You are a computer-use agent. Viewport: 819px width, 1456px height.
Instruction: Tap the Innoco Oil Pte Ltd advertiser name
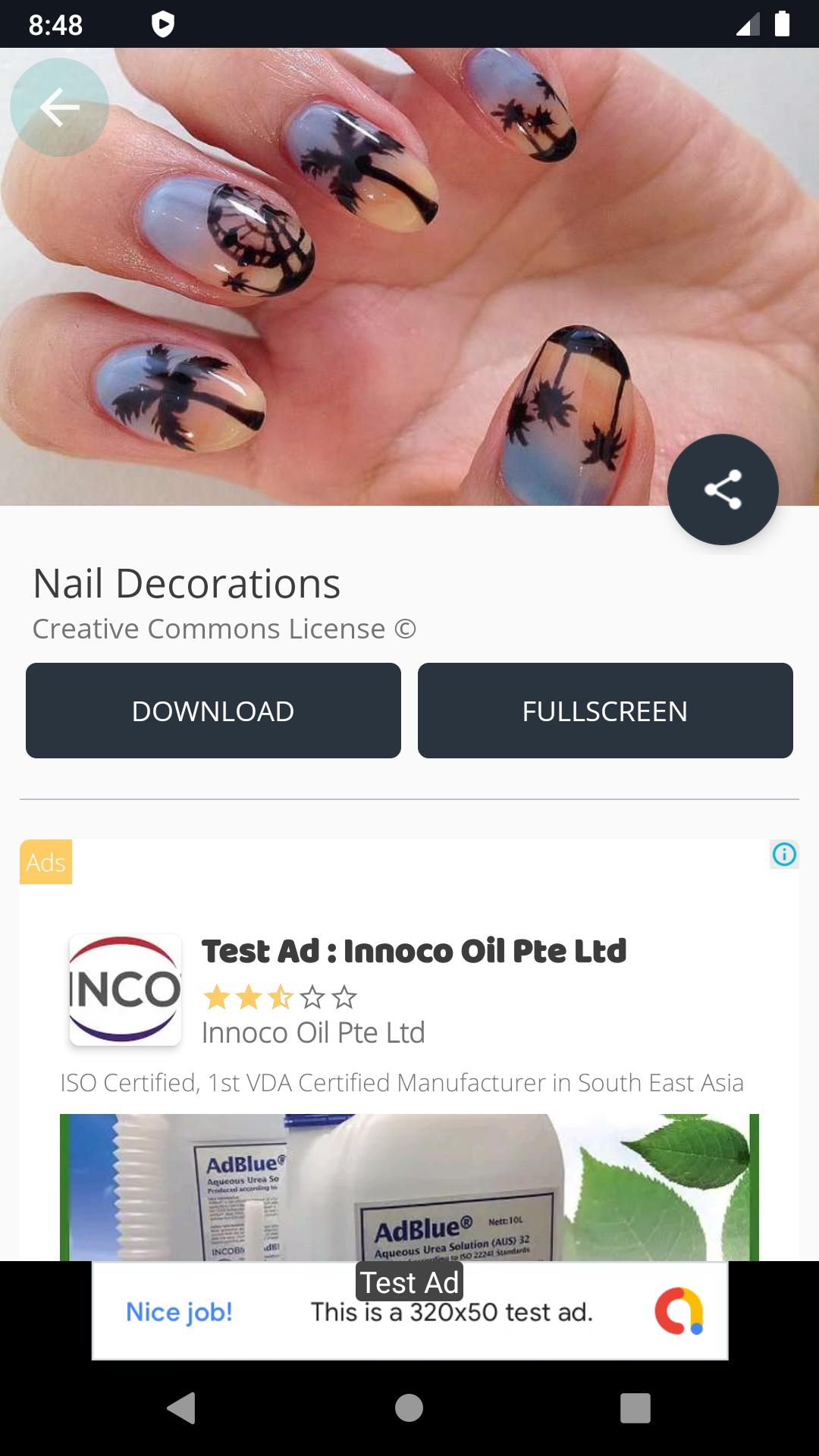[x=313, y=1032]
